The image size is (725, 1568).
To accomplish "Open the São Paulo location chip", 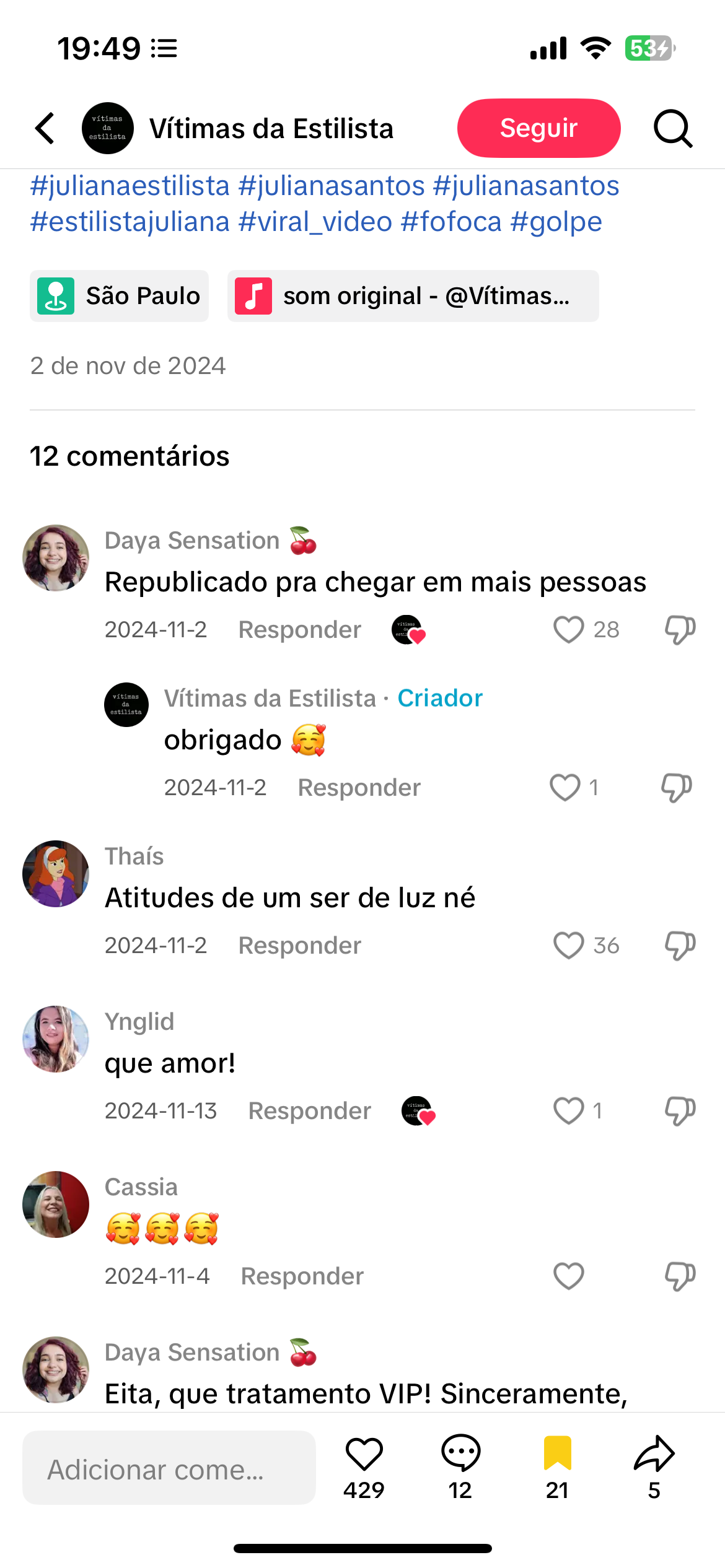I will tap(119, 296).
